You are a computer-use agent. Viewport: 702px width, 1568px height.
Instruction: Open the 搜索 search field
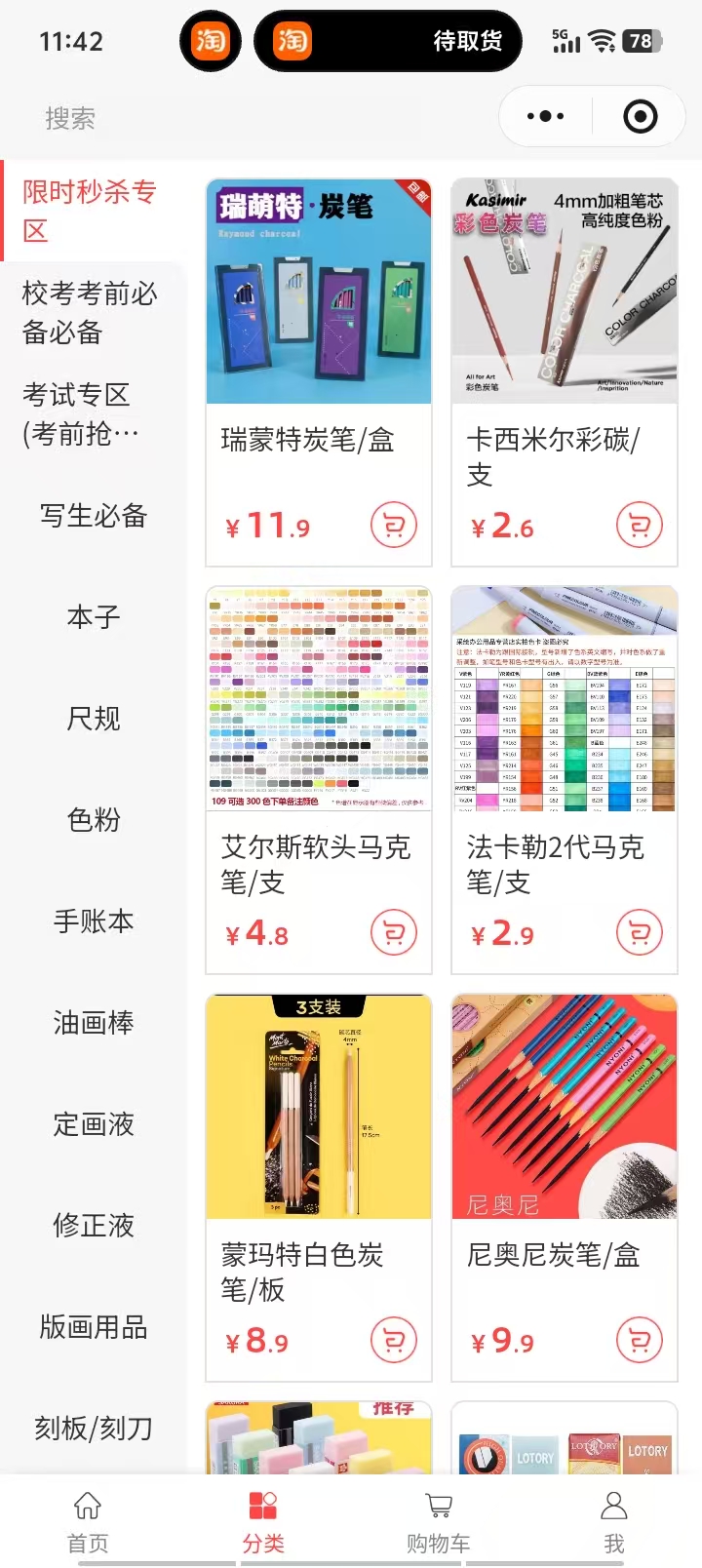(70, 119)
